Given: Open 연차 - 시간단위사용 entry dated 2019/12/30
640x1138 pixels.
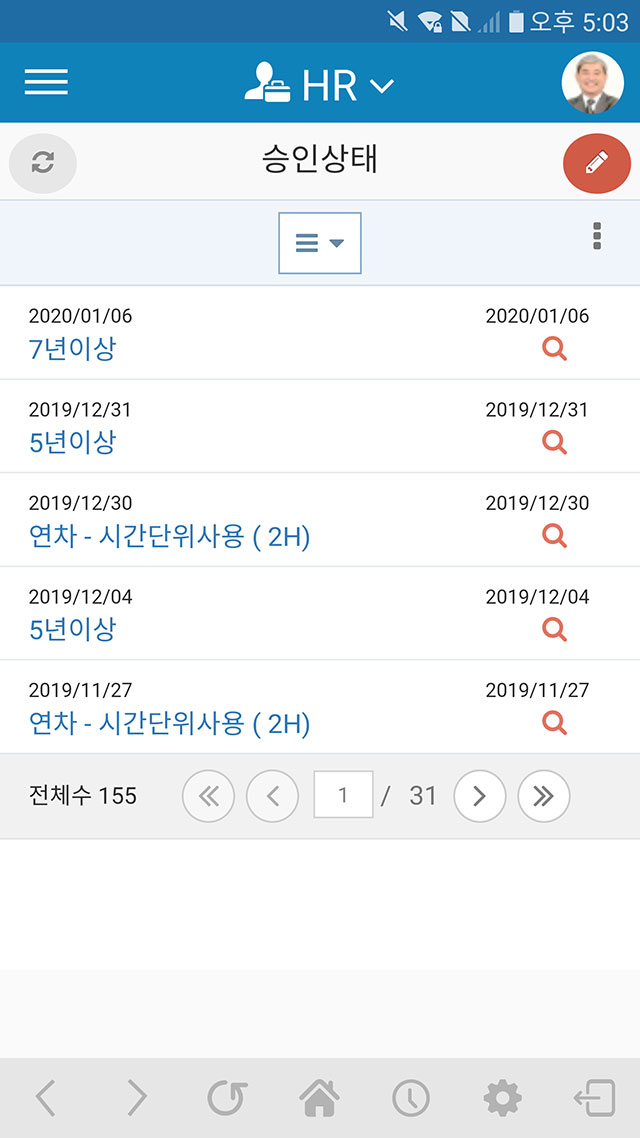Looking at the screenshot, I should (x=170, y=537).
